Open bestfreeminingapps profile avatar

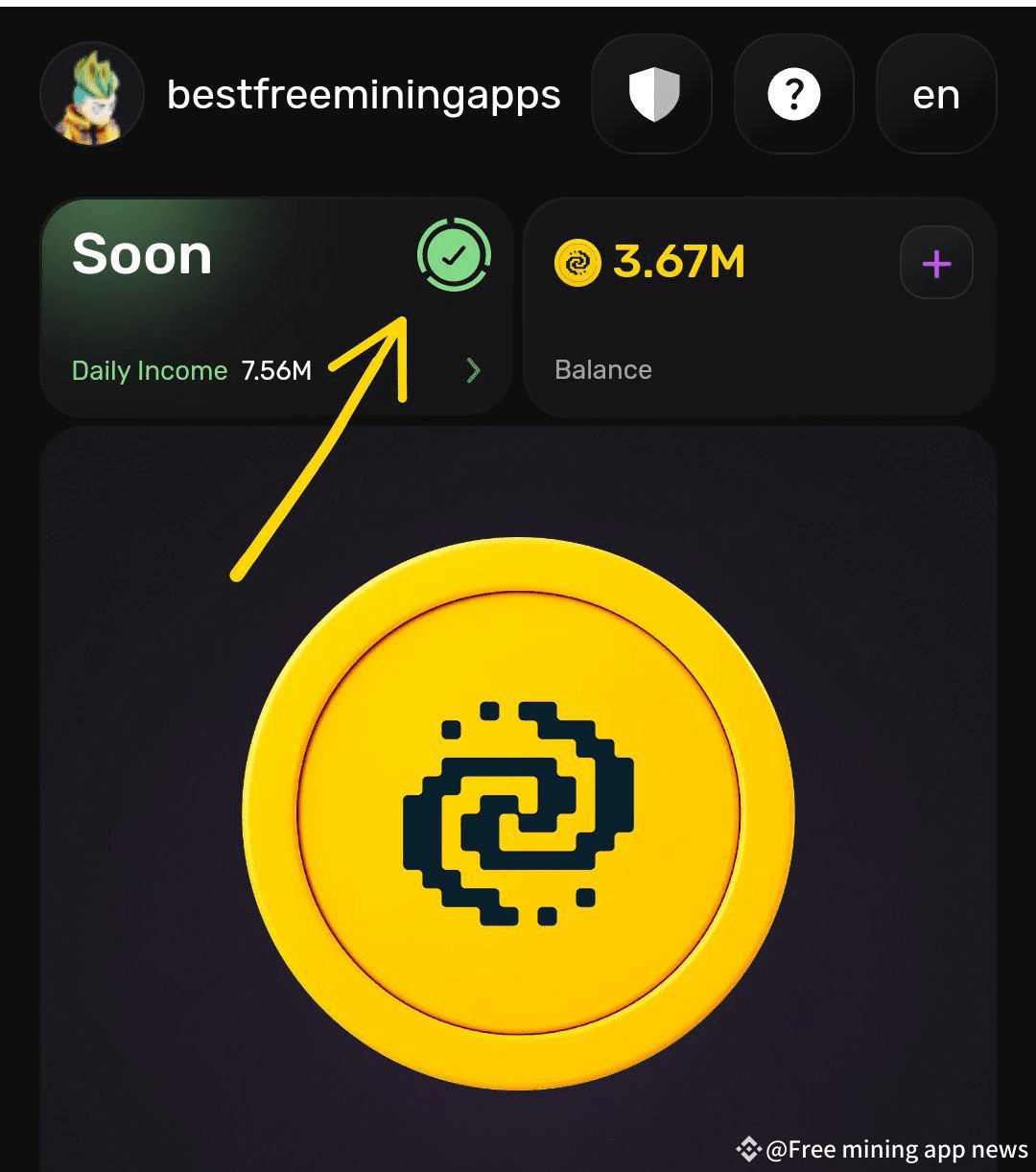(92, 94)
